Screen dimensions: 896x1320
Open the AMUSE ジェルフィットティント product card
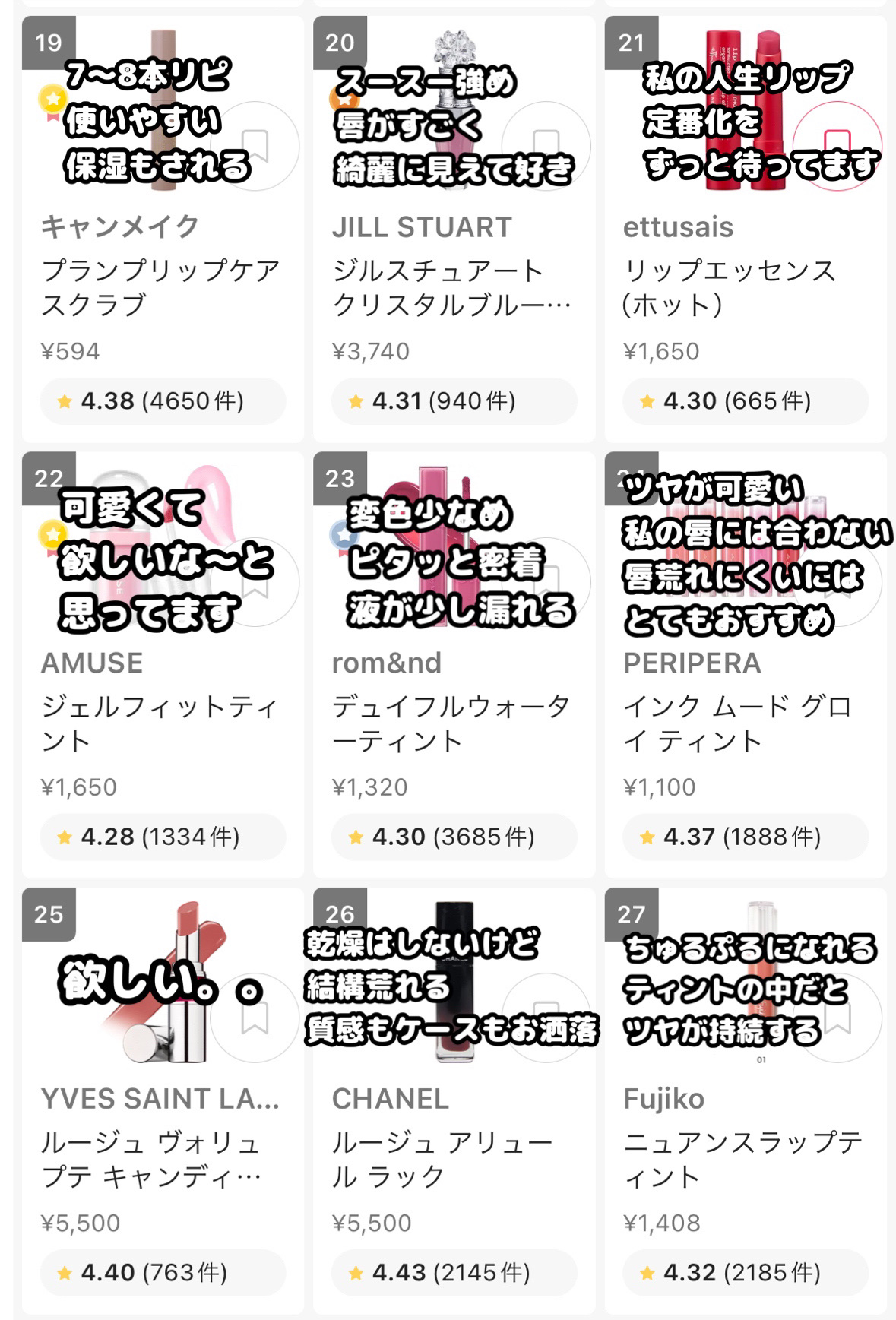point(161,723)
